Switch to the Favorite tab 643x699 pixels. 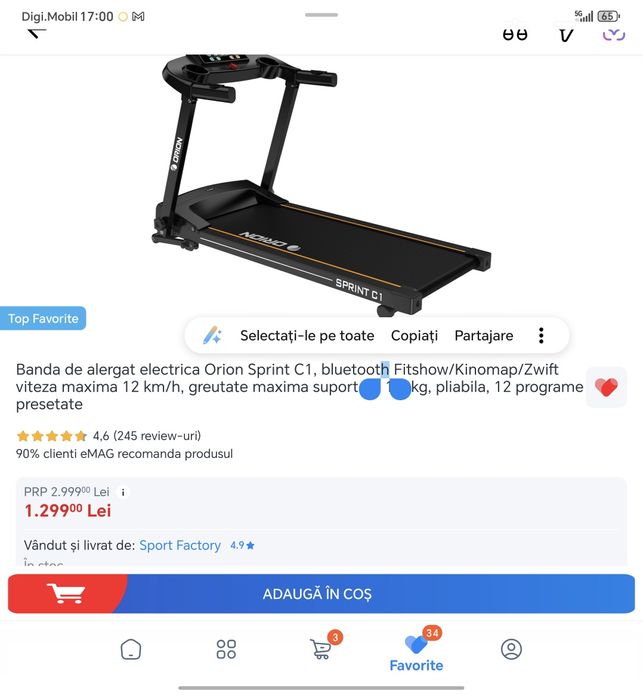416,652
